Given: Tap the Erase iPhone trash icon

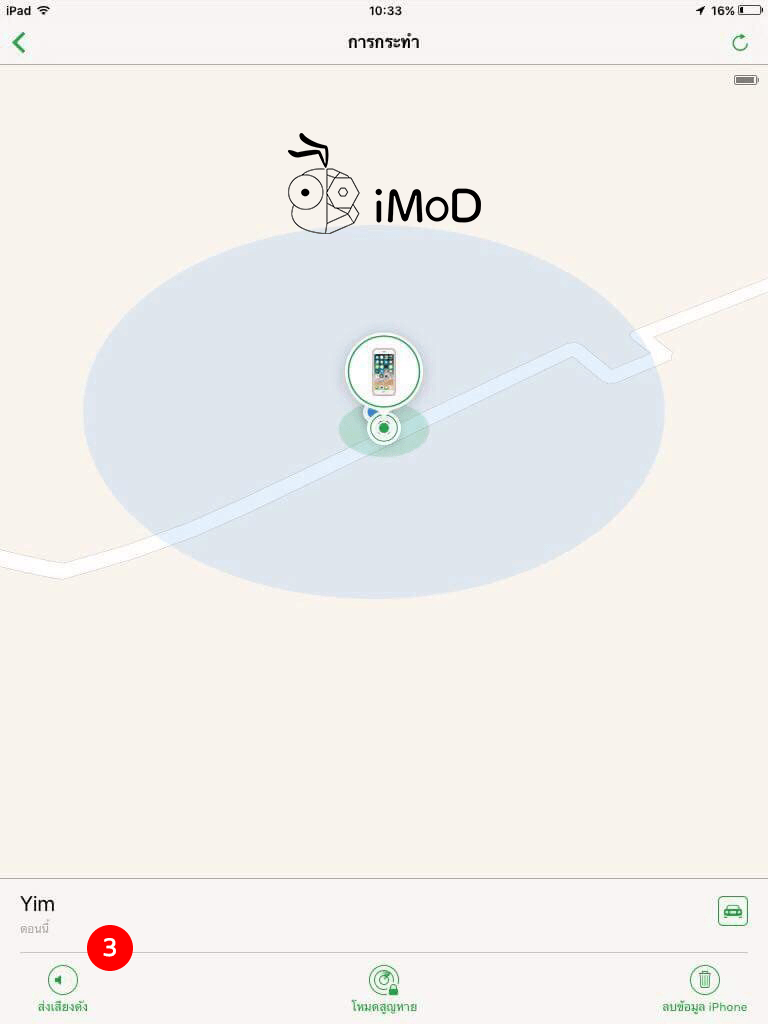Looking at the screenshot, I should [x=705, y=980].
